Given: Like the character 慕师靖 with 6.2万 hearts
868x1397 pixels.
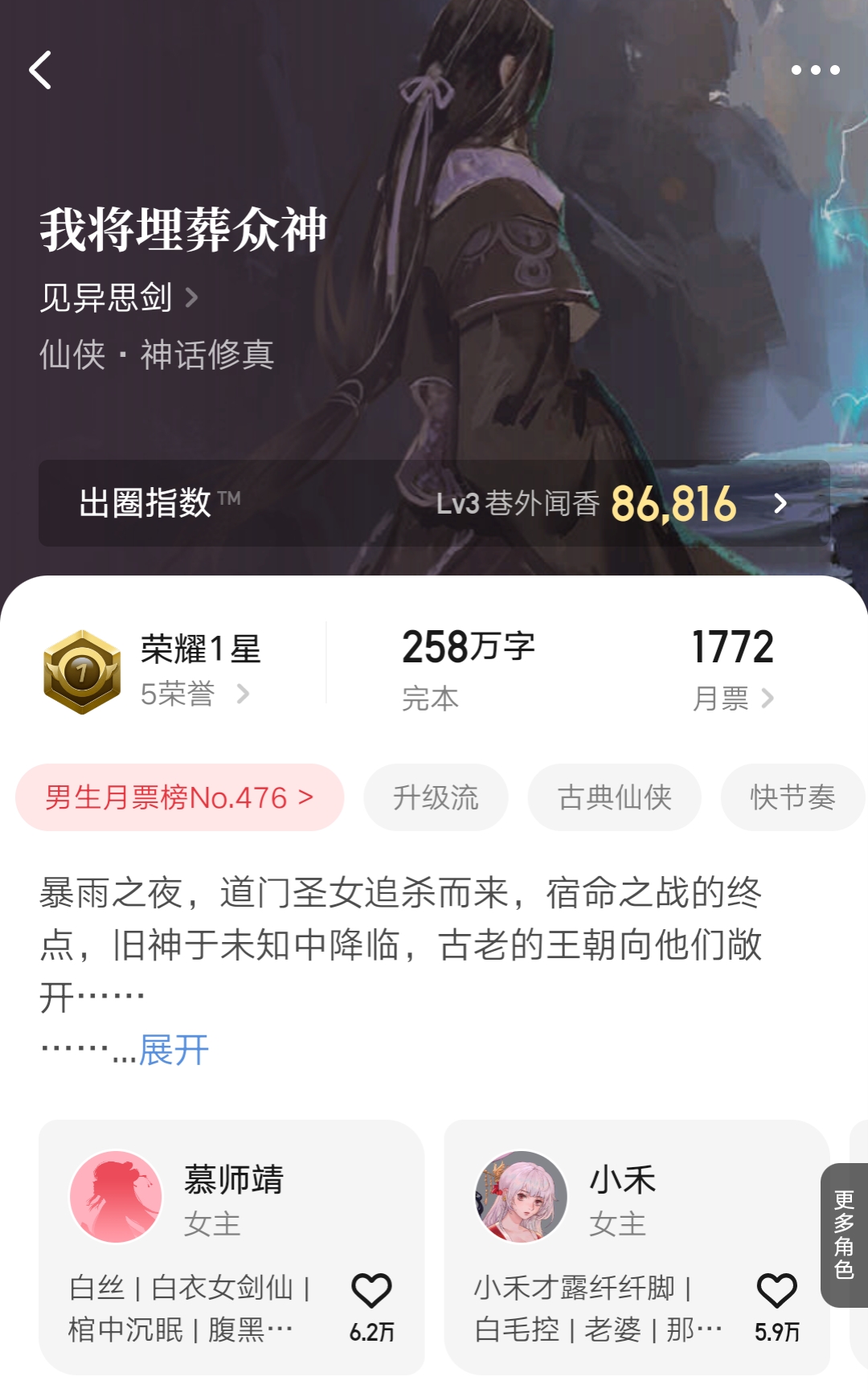Looking at the screenshot, I should tap(370, 1286).
